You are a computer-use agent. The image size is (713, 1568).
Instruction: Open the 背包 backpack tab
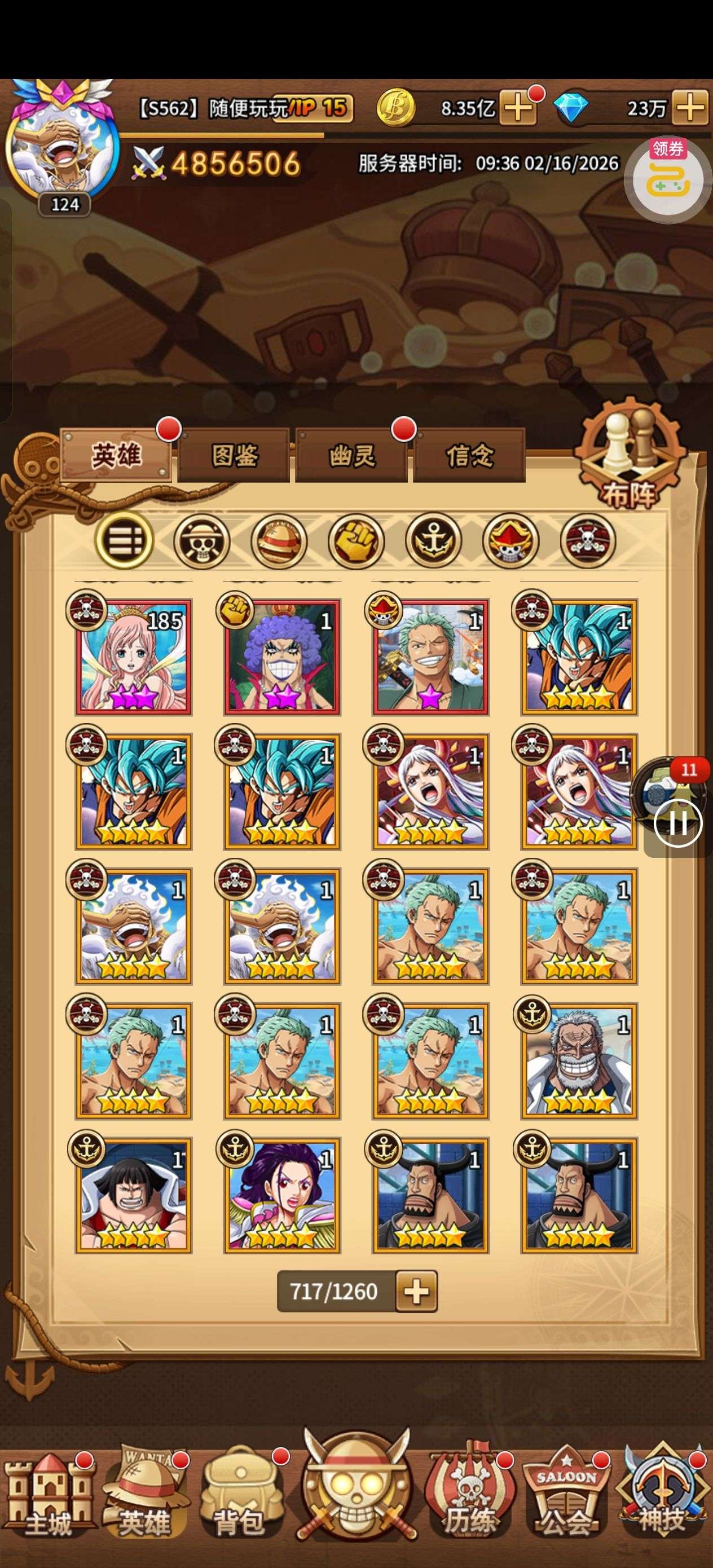click(239, 1494)
